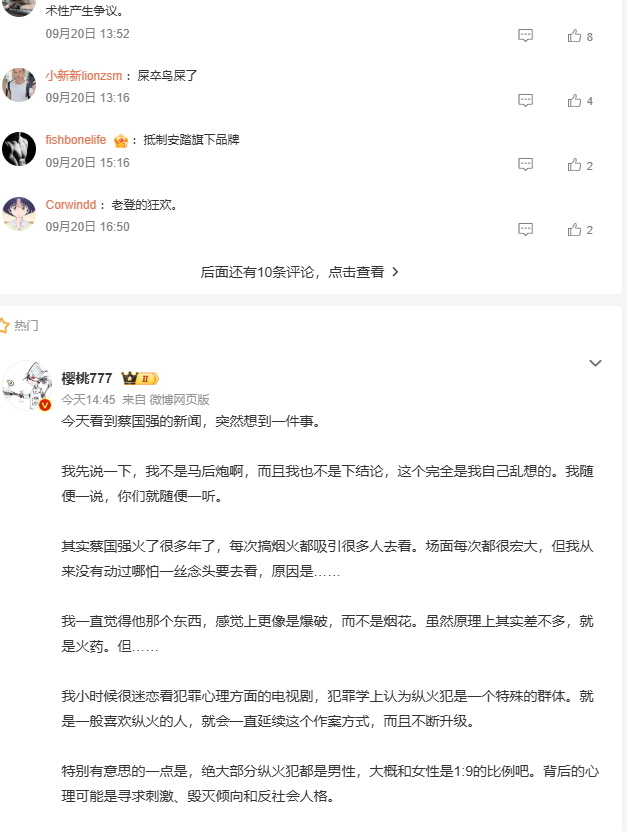Open the 微博网页版 source link
The image size is (627, 831).
(179, 400)
